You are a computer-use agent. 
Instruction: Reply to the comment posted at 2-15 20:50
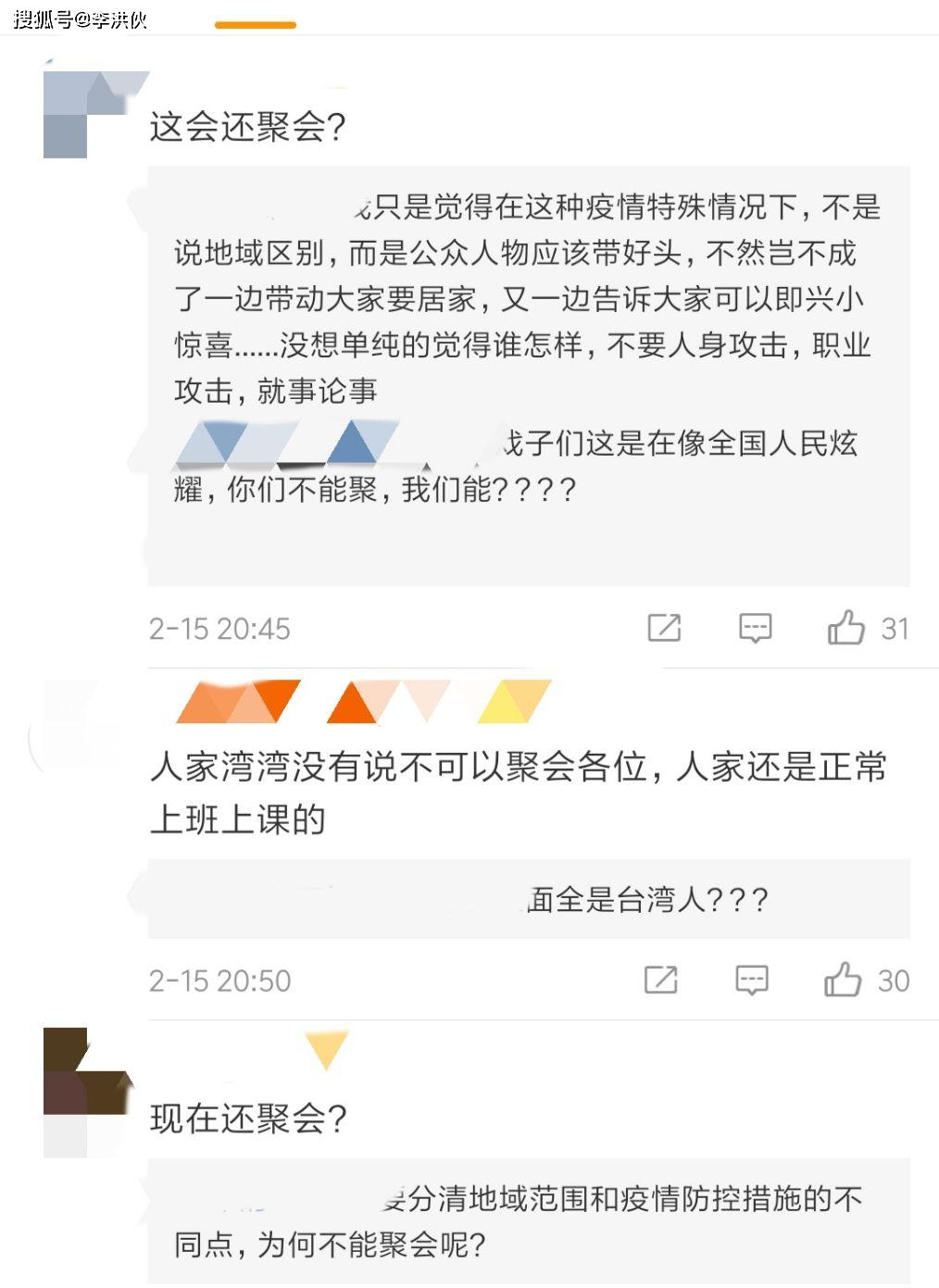pyautogui.click(x=751, y=980)
